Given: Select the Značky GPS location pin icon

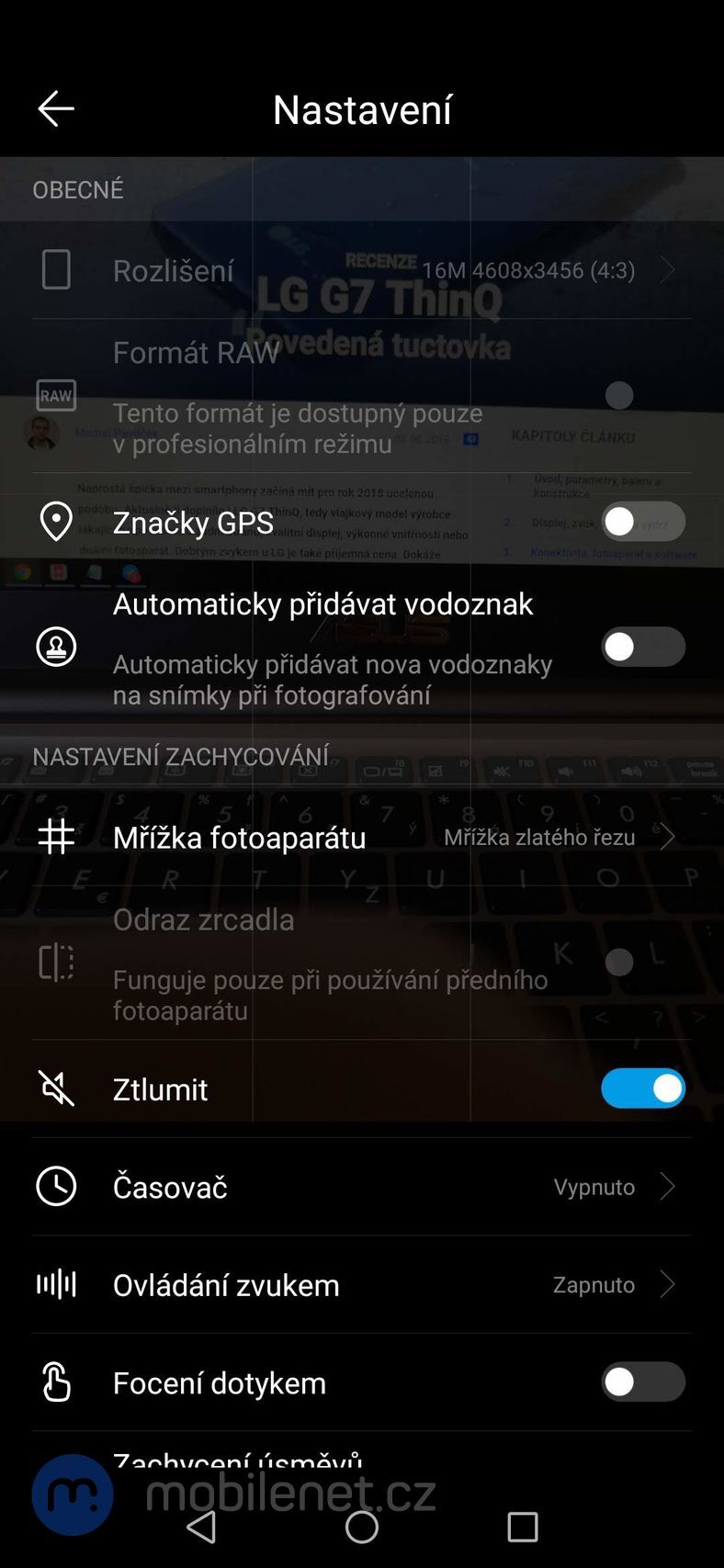Looking at the screenshot, I should click(x=55, y=521).
